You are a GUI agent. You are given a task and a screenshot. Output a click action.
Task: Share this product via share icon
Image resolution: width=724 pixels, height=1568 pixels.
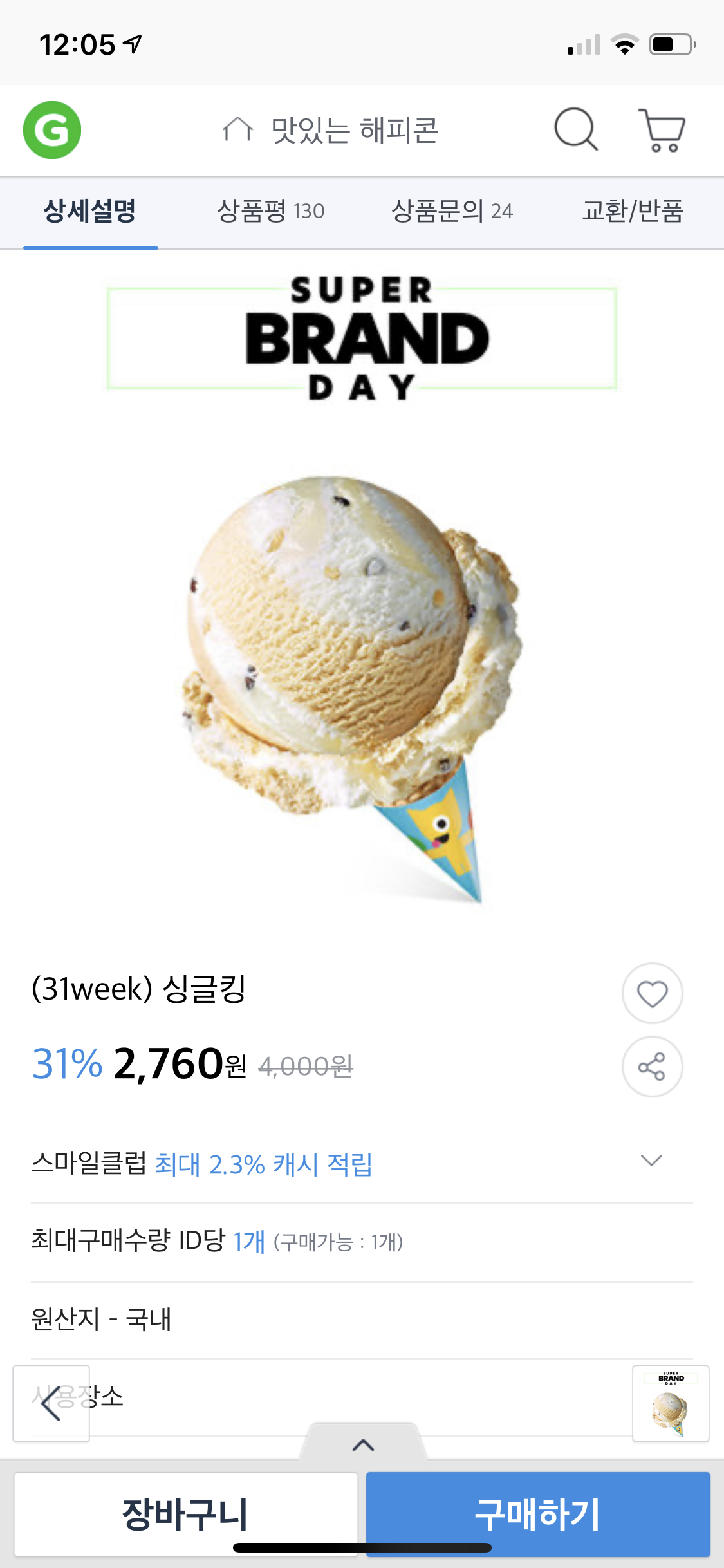click(652, 1067)
